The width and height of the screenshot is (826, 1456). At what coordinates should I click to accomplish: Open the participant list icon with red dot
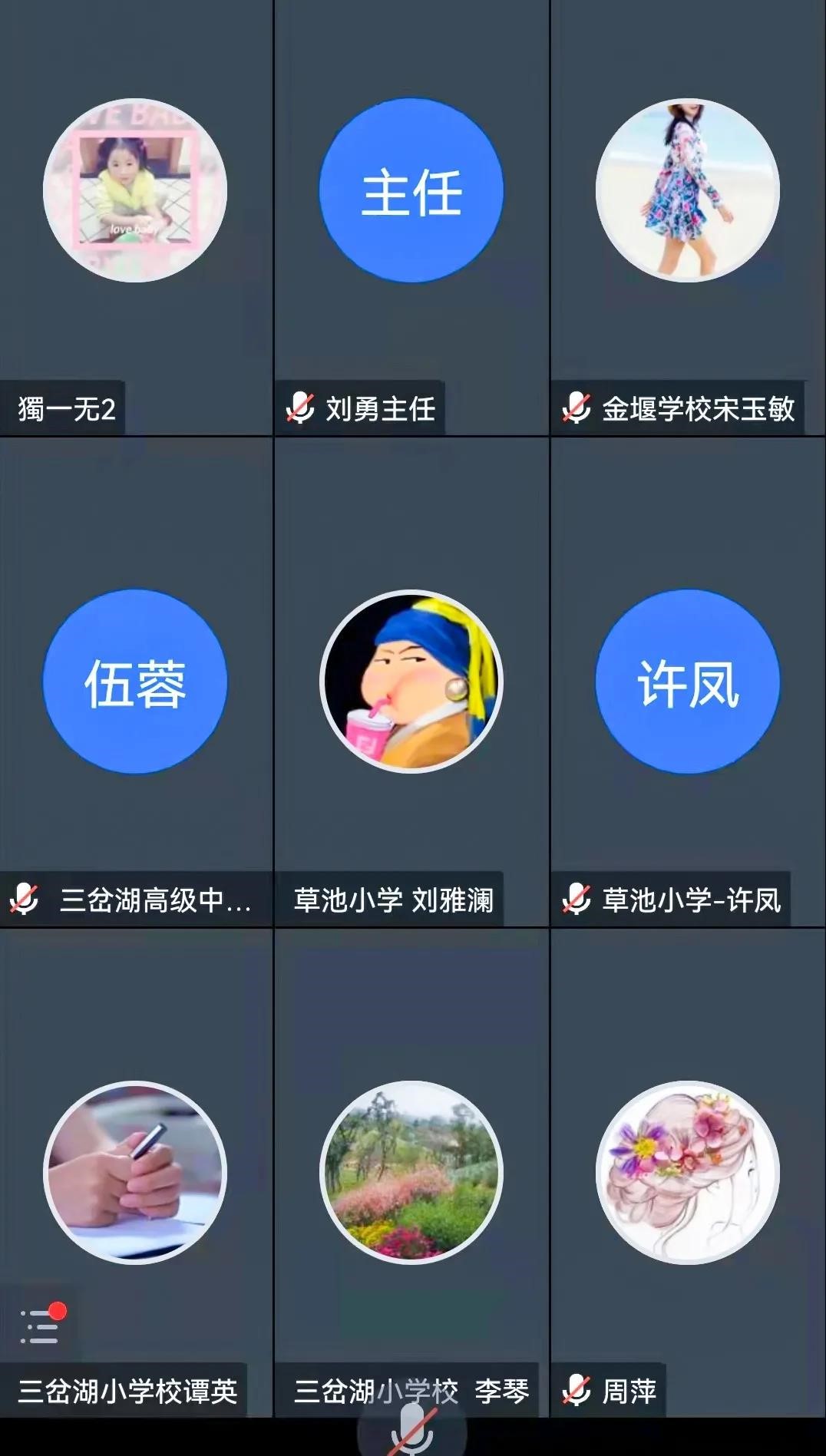click(x=40, y=1326)
